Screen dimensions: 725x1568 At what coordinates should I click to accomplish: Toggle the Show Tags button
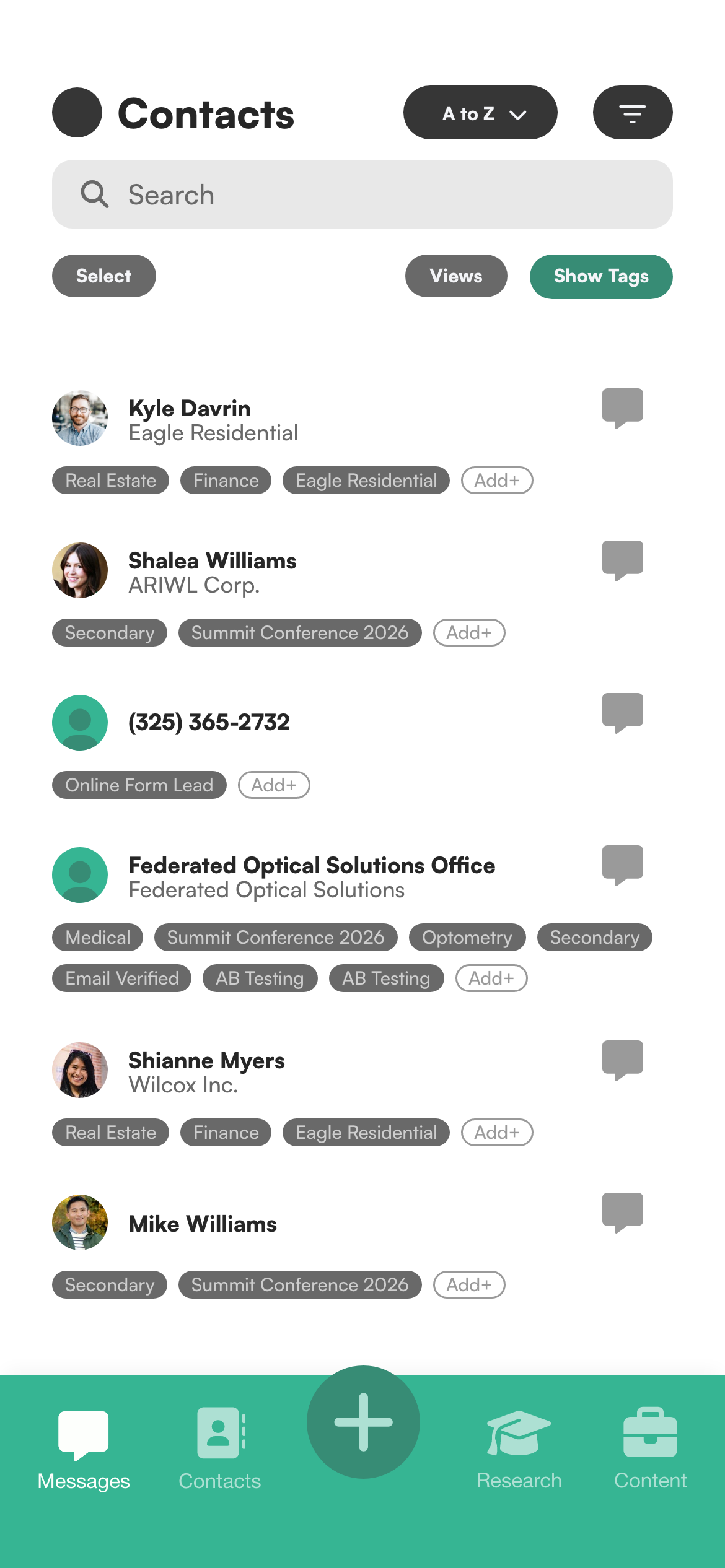pyautogui.click(x=600, y=277)
